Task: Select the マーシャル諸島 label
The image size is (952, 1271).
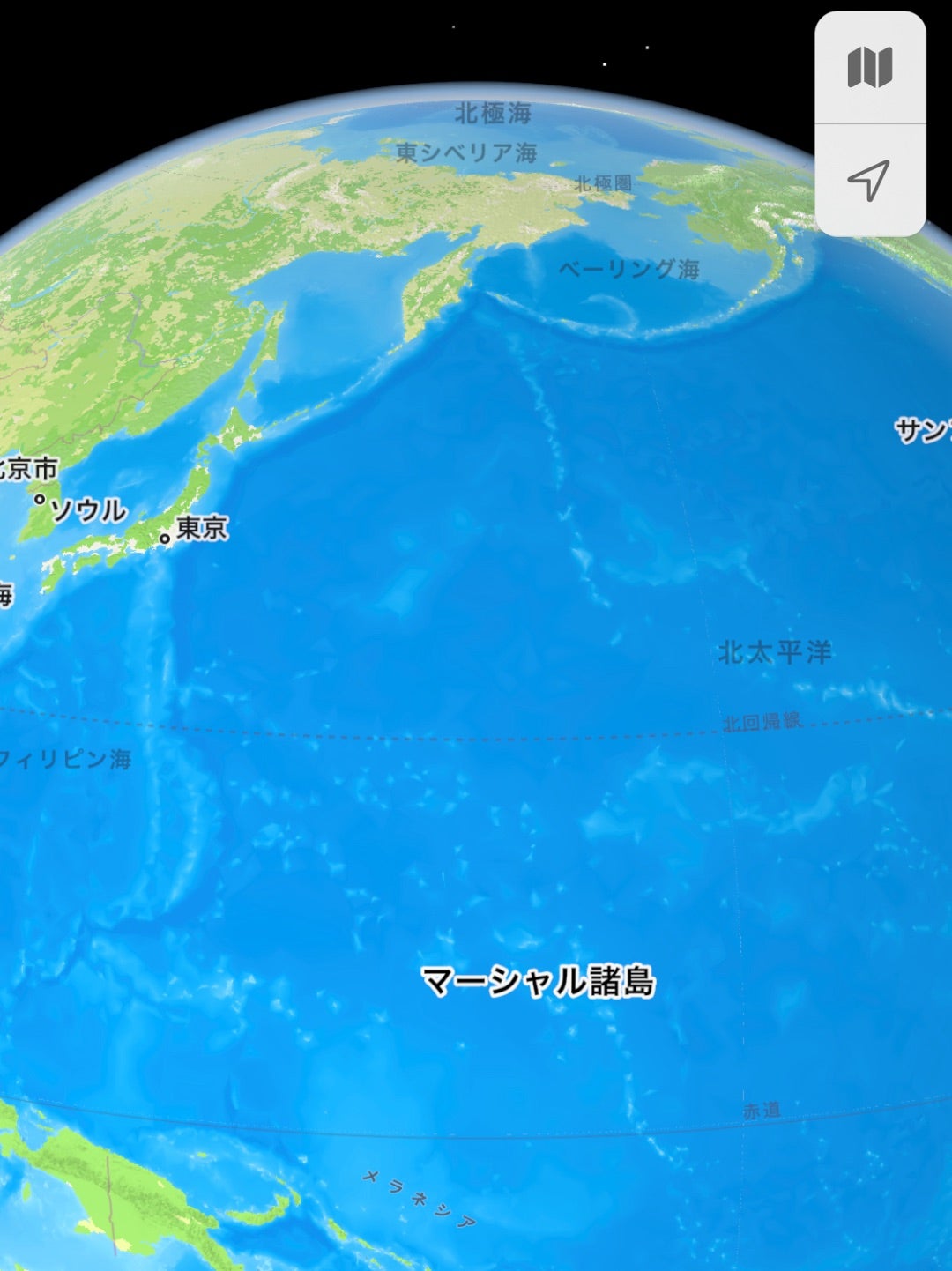Action: (537, 981)
